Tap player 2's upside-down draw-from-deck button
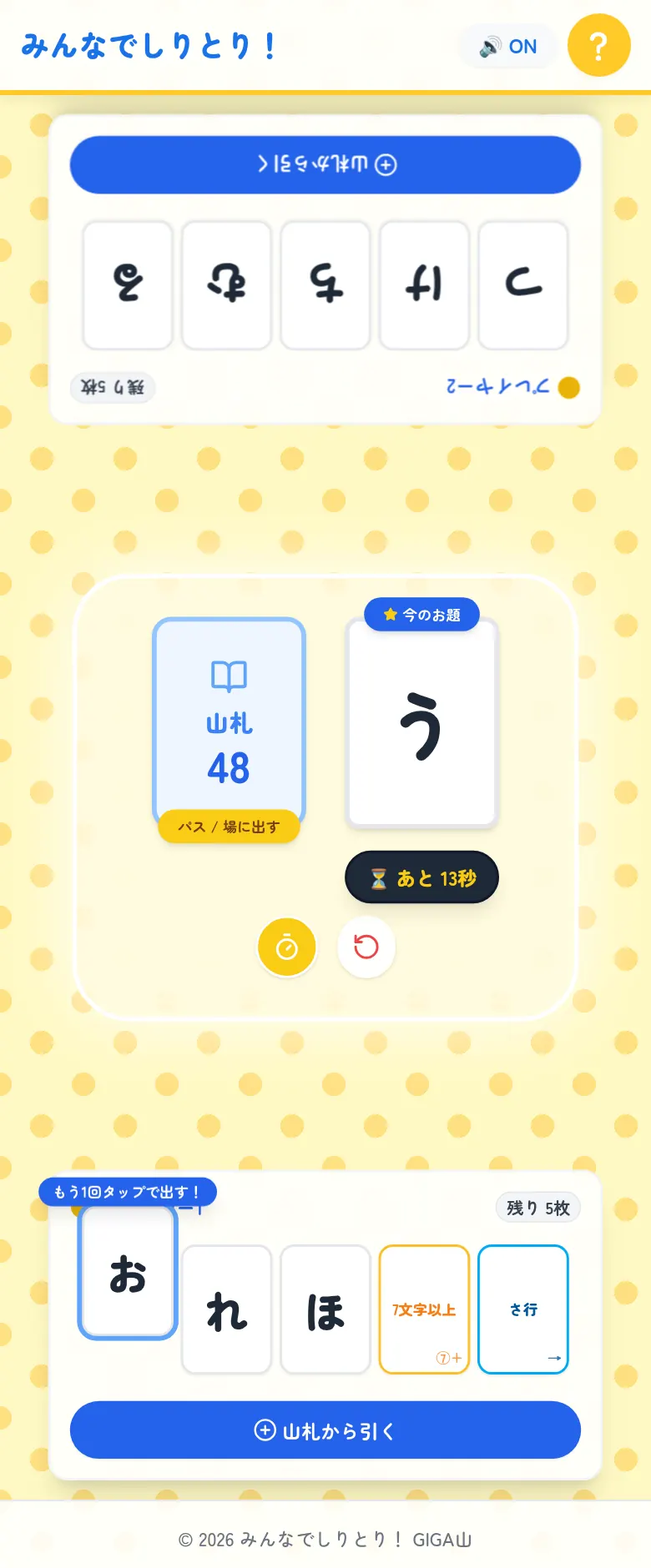The width and height of the screenshot is (651, 1568). [x=325, y=165]
